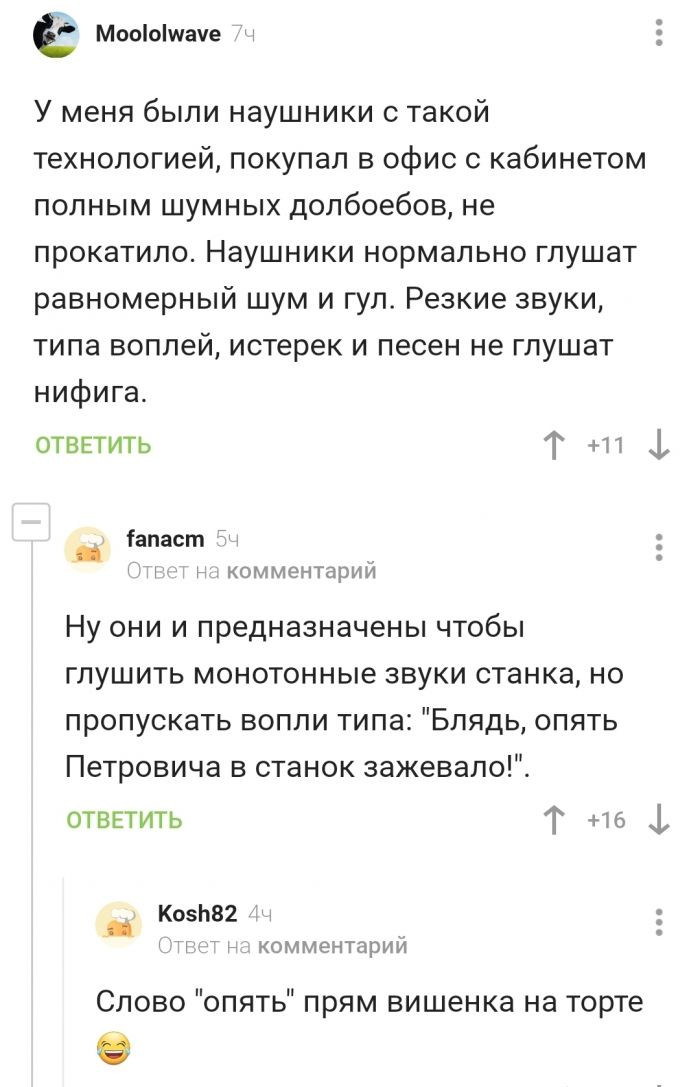The image size is (700, 1087).
Task: Open overflow menu on fanacm's comment
Action: click(658, 548)
